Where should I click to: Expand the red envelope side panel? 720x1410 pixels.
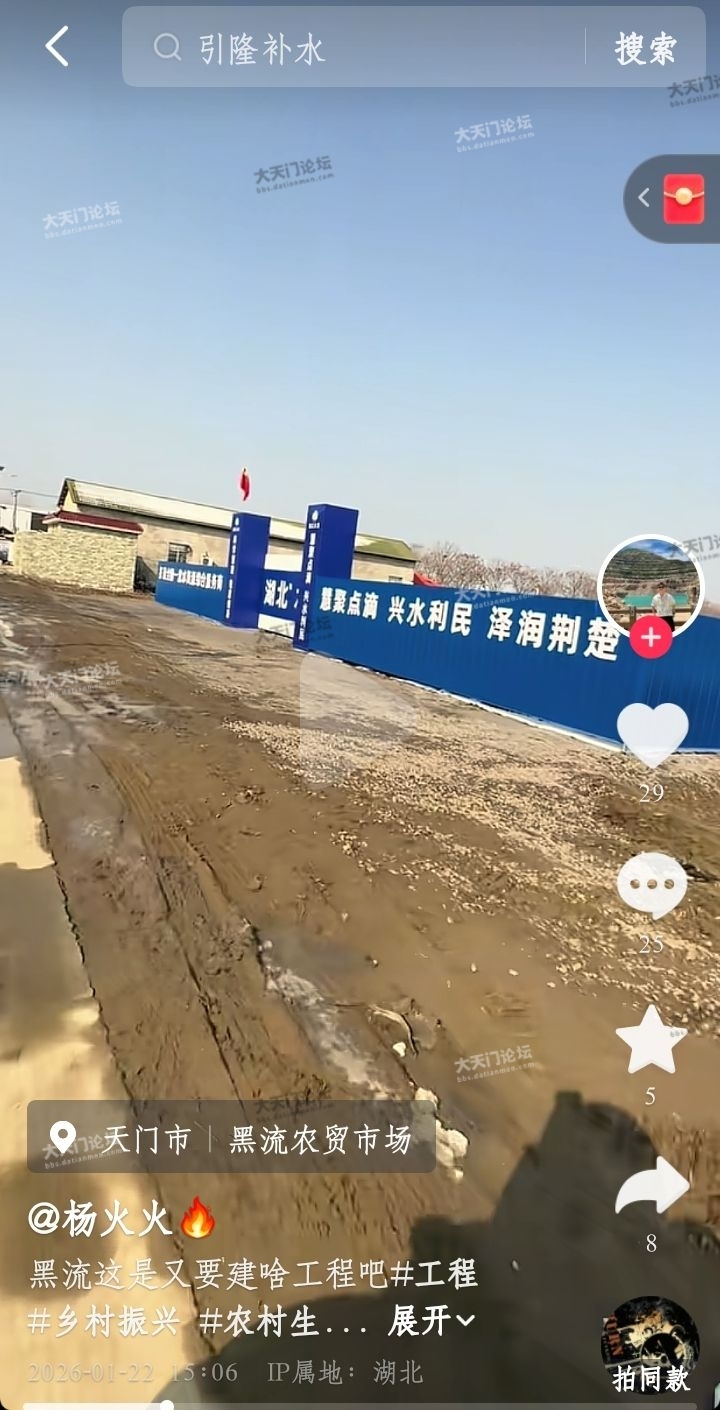click(672, 198)
